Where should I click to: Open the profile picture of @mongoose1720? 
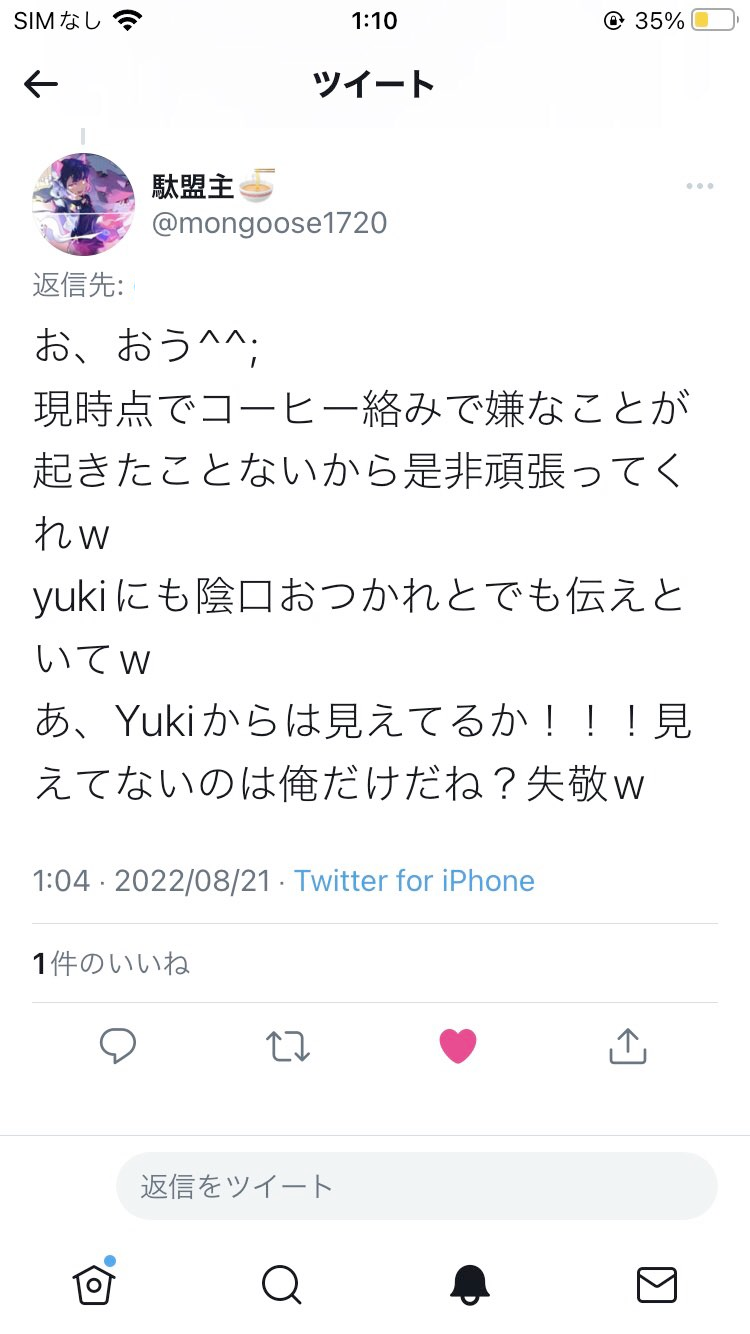coord(84,204)
